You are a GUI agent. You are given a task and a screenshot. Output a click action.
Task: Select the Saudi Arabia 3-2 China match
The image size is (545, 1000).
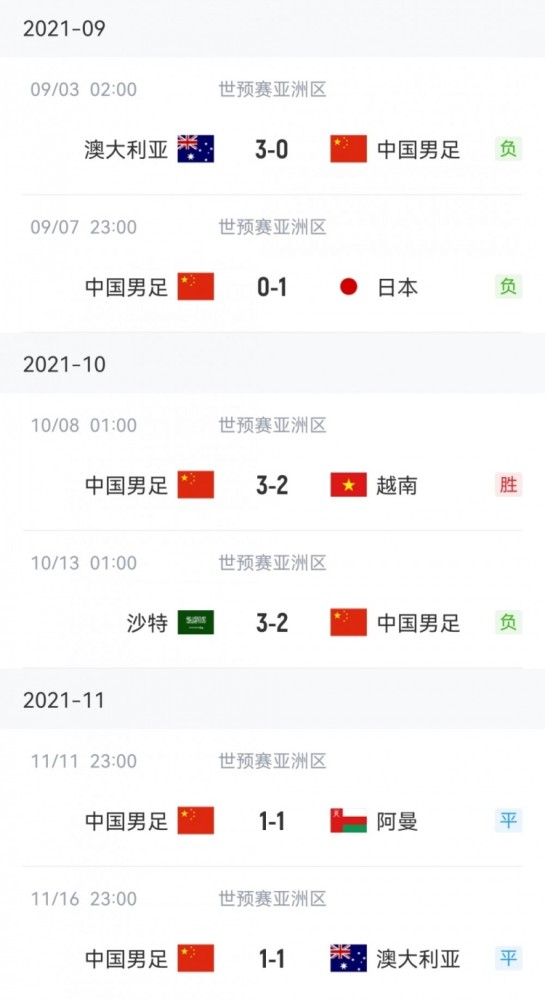point(272,600)
